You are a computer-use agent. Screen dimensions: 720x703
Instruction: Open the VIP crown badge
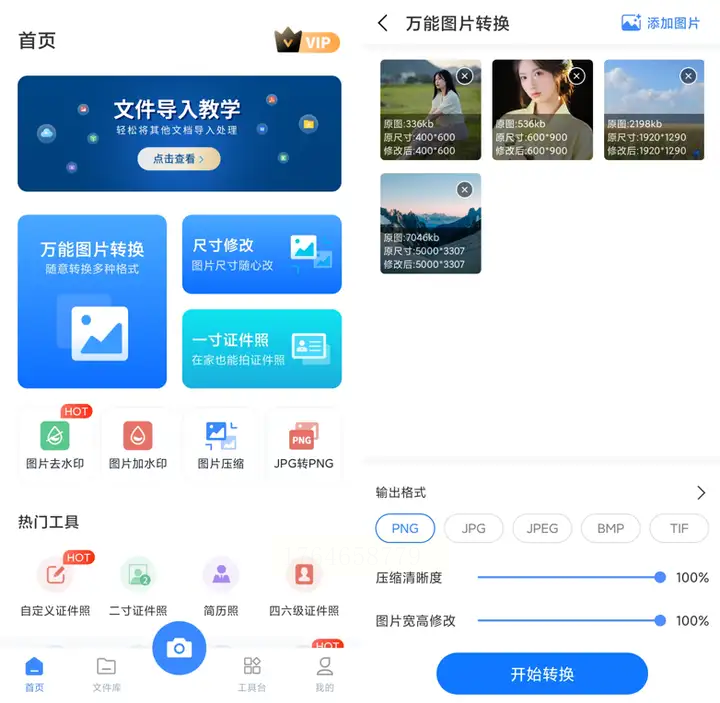tap(307, 41)
